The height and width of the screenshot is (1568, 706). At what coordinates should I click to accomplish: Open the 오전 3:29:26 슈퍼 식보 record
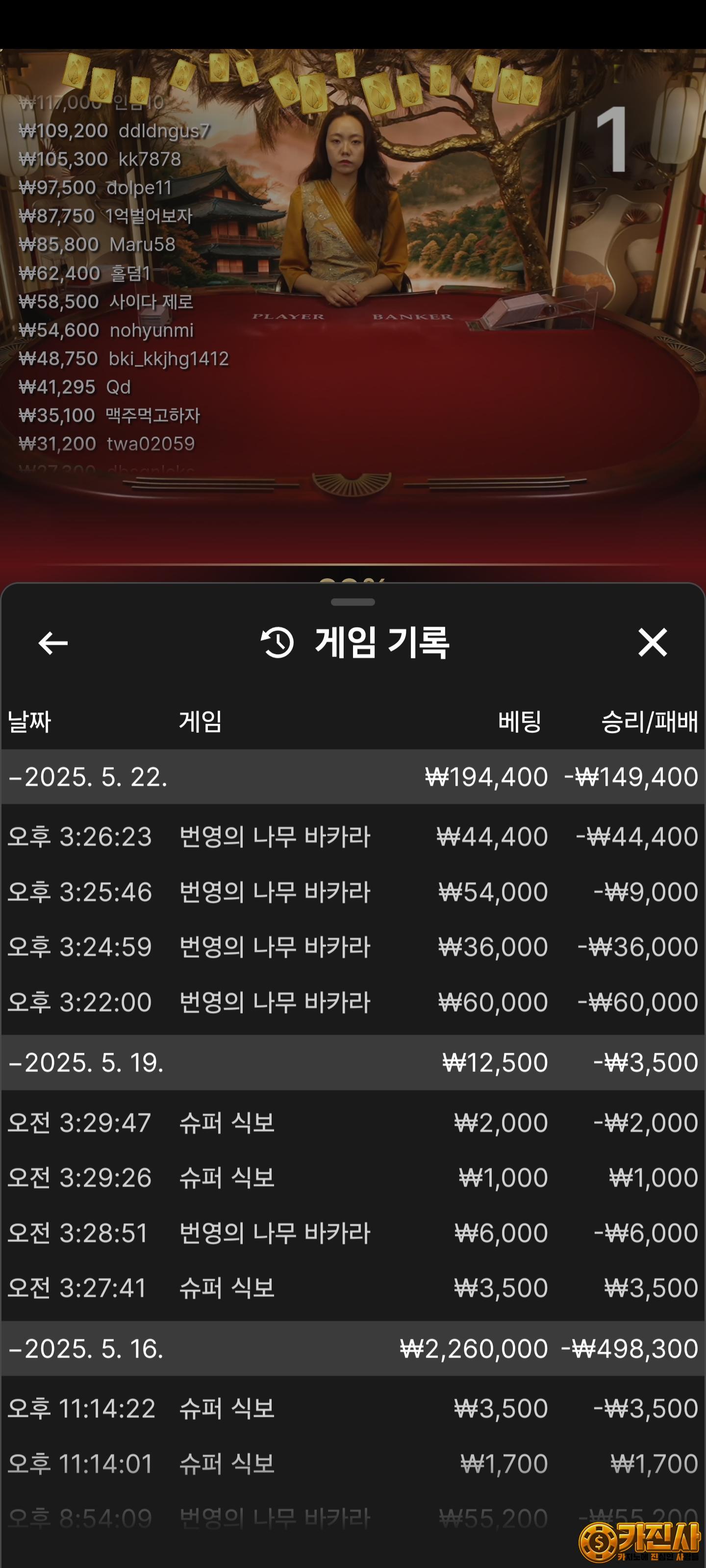click(353, 1178)
